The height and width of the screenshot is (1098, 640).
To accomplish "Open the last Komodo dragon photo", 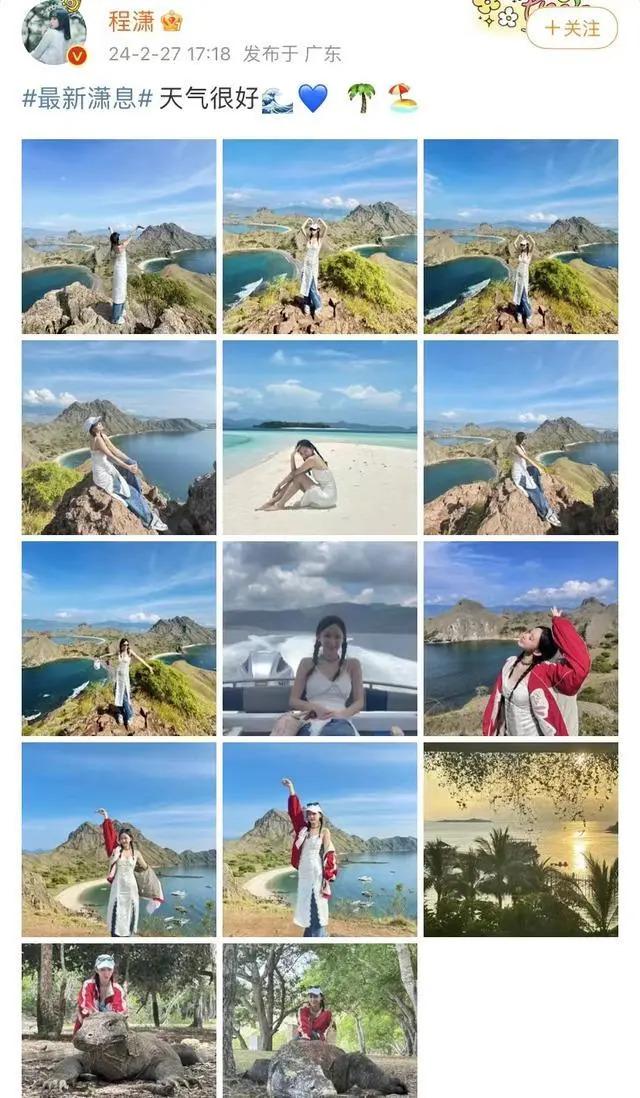I will click(320, 1020).
